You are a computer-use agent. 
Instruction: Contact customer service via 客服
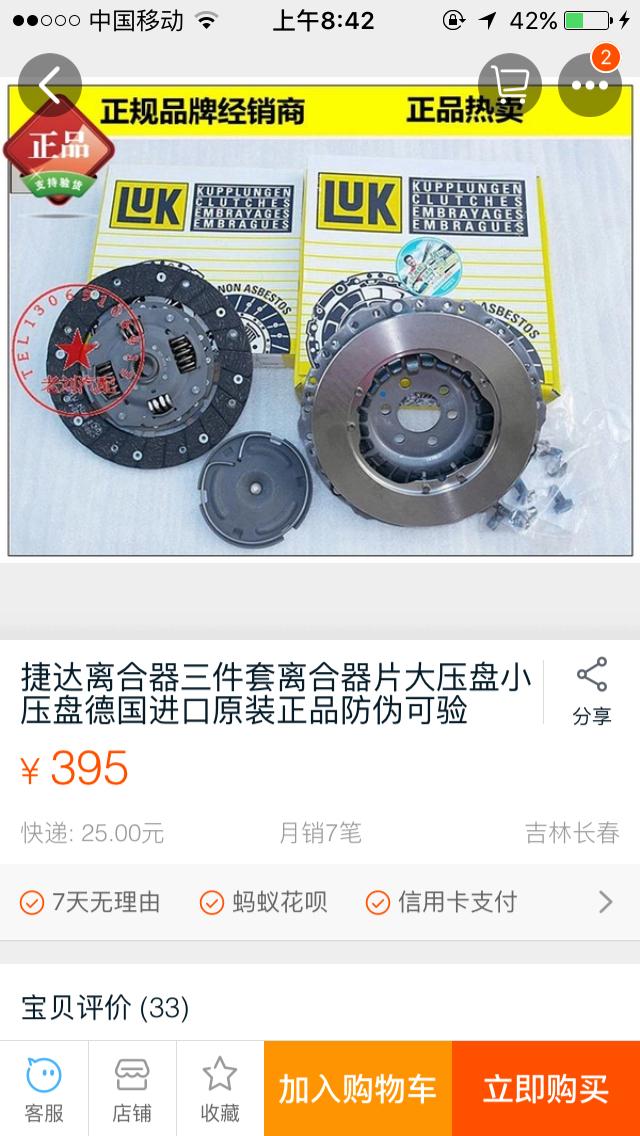pyautogui.click(x=44, y=1088)
